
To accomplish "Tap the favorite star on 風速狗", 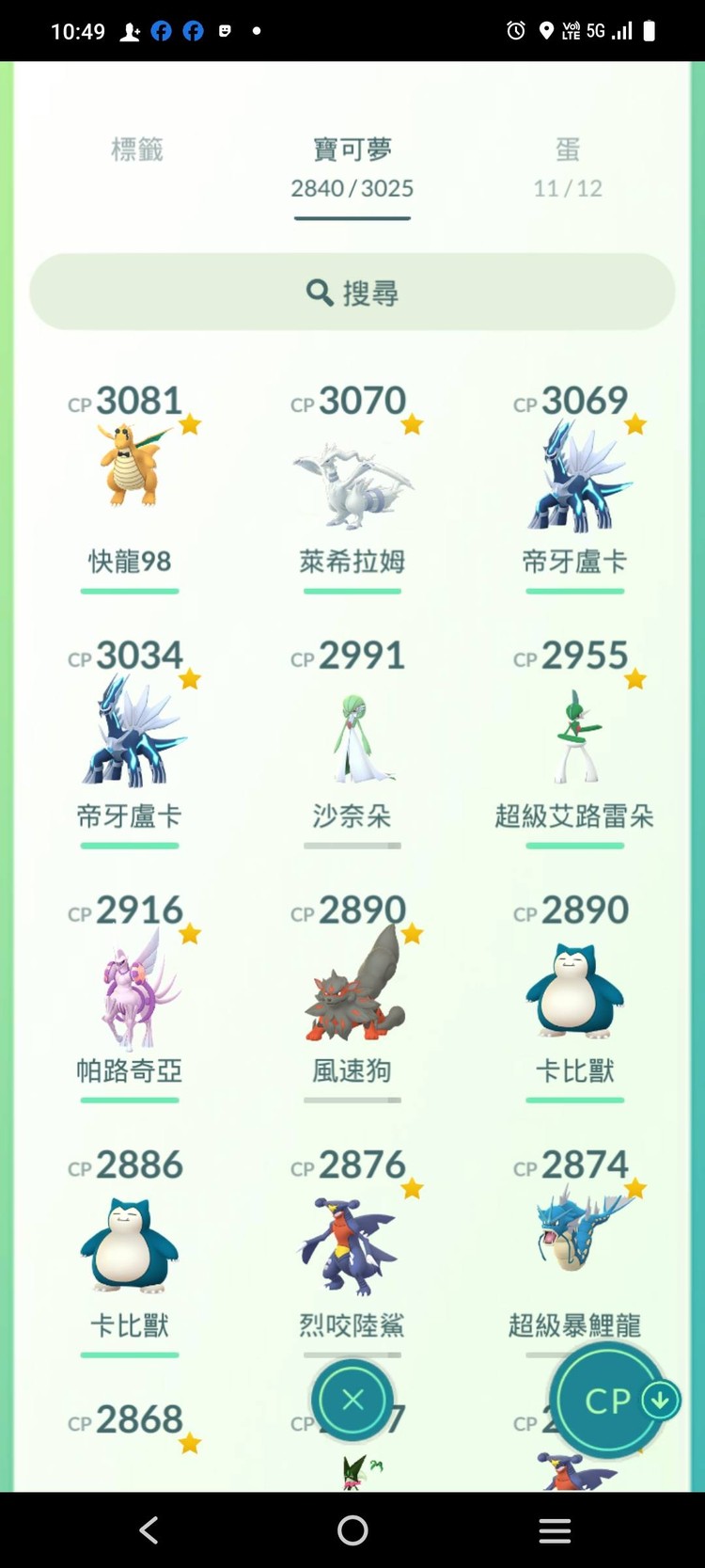I will (413, 933).
